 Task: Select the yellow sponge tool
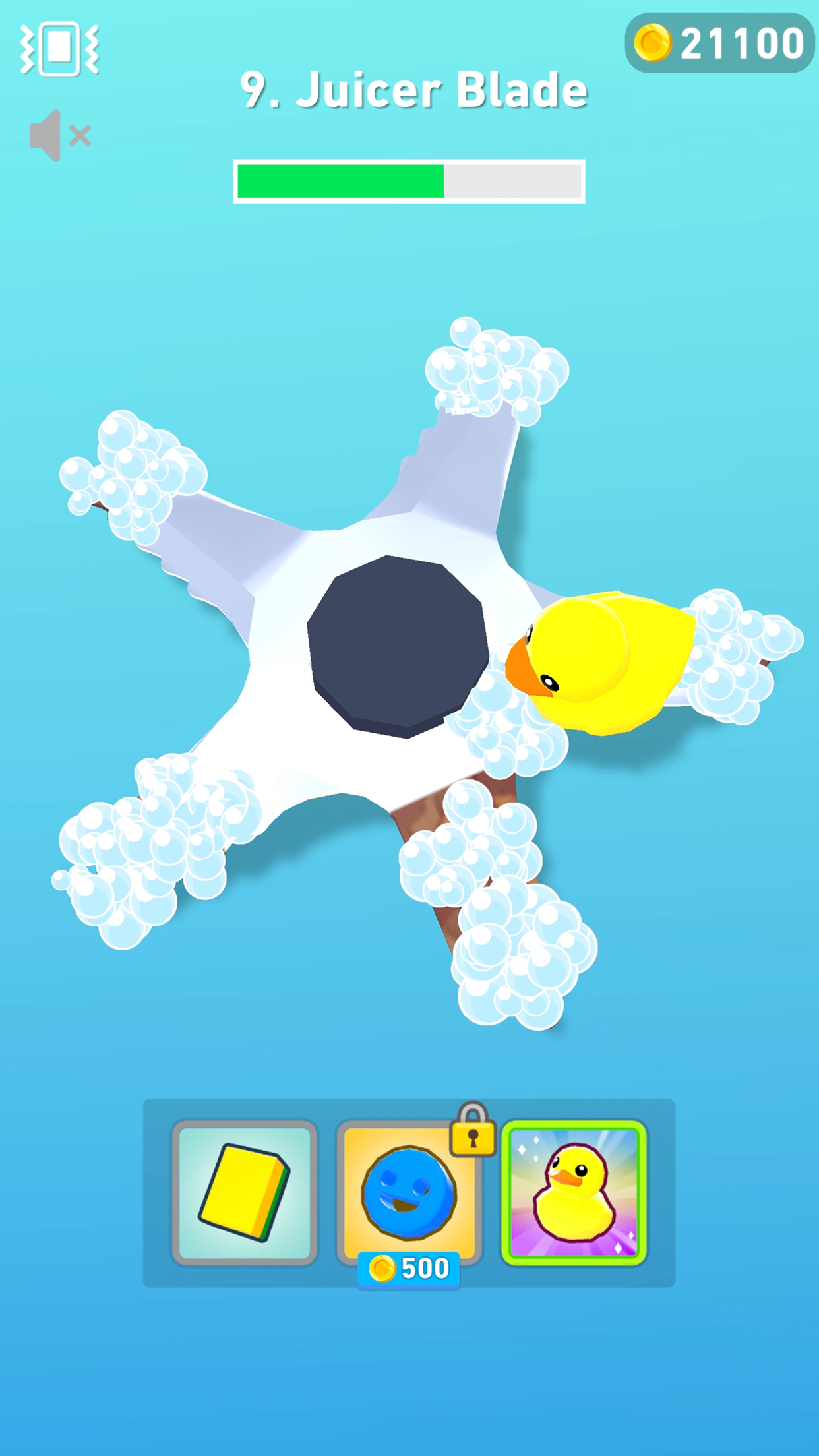(x=245, y=1193)
